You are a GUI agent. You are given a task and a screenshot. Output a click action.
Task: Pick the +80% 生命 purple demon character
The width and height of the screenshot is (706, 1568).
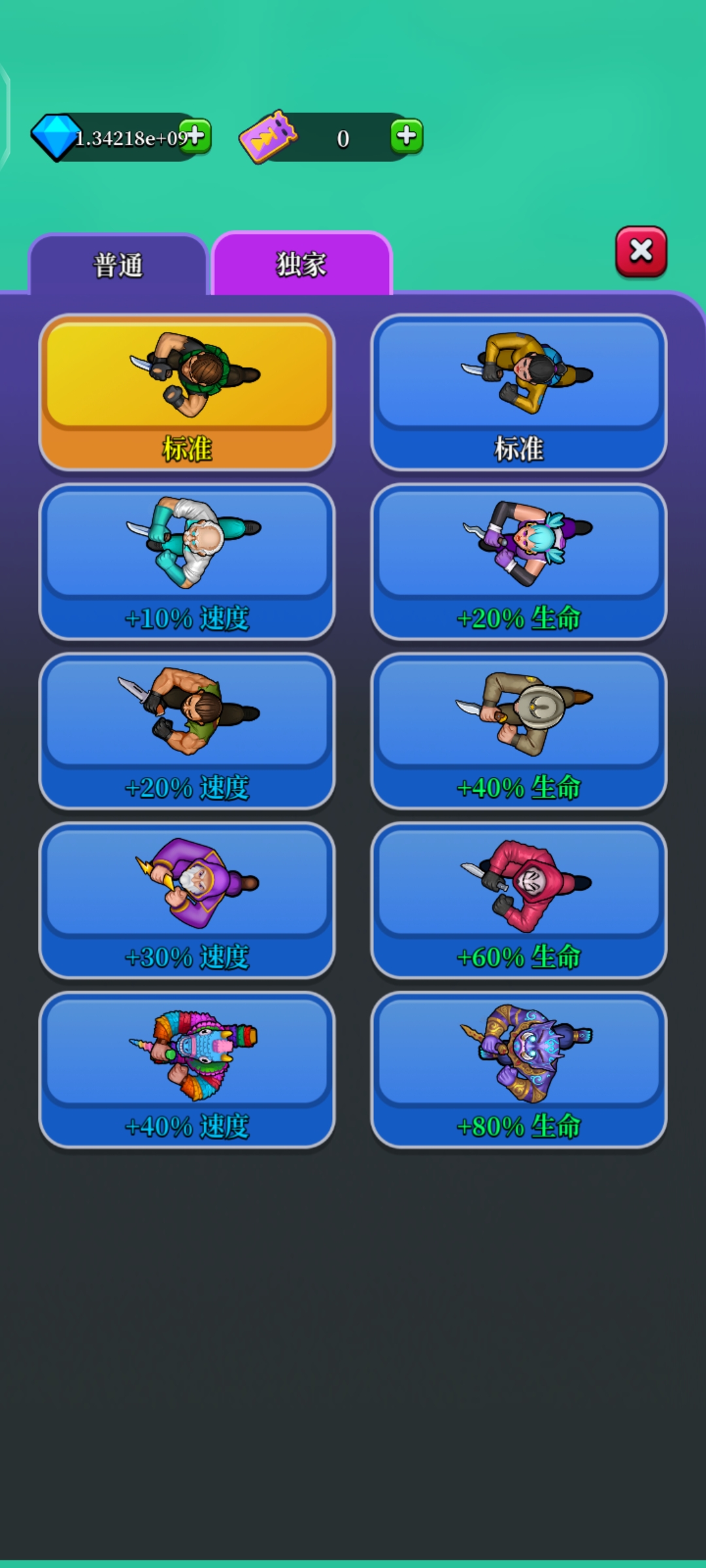coord(518,1070)
